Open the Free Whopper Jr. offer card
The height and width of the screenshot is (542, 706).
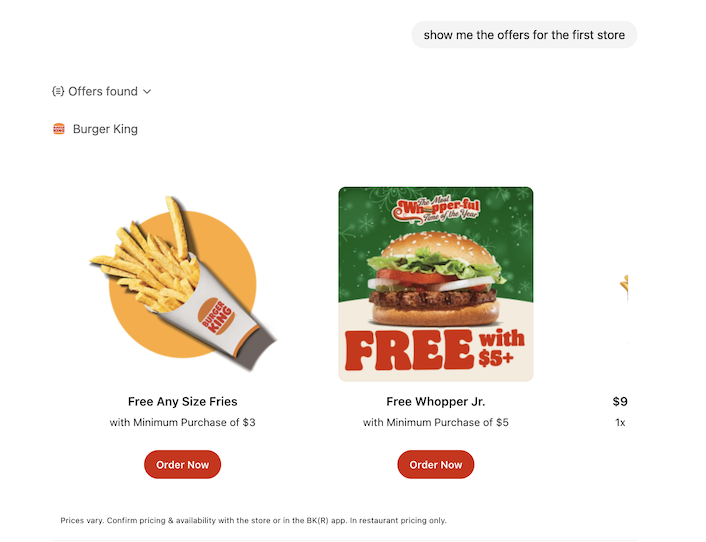coord(435,284)
